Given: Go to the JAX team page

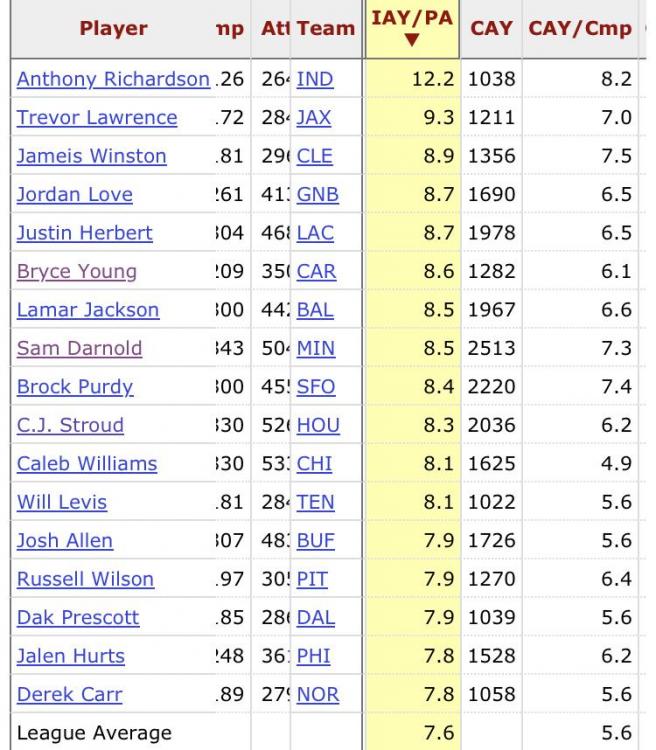Looking at the screenshot, I should coord(315,118).
